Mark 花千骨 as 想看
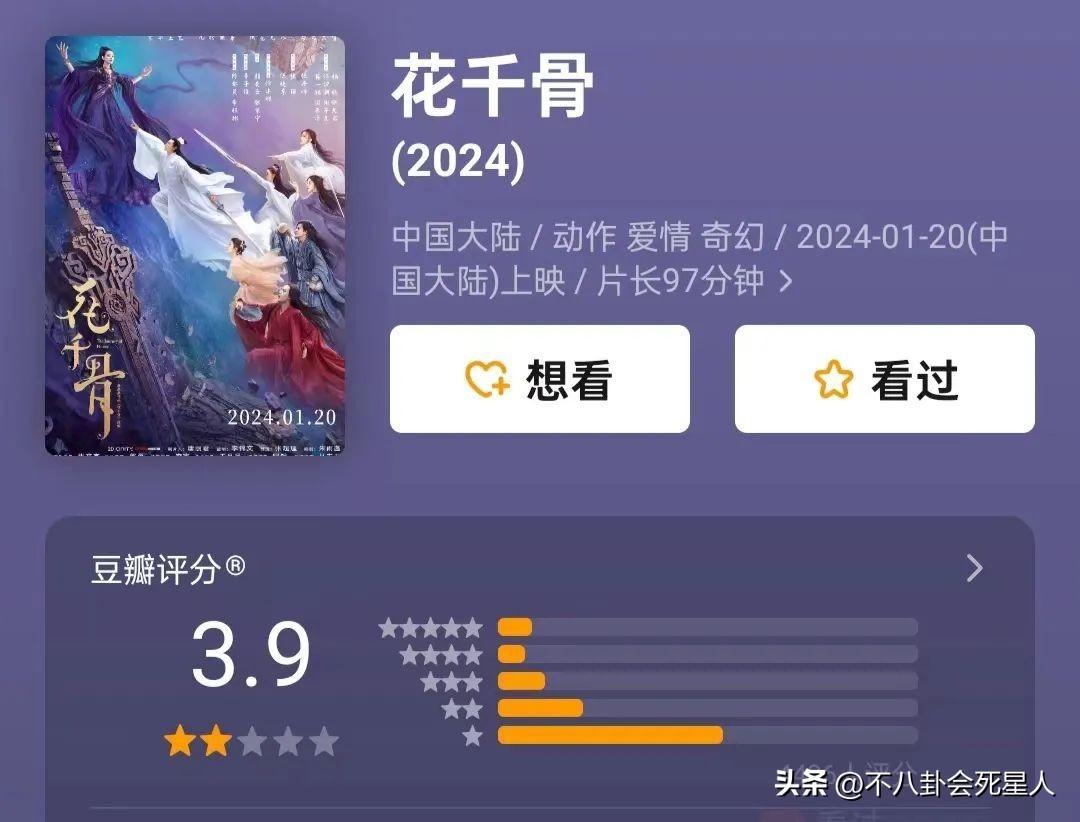 tap(539, 379)
